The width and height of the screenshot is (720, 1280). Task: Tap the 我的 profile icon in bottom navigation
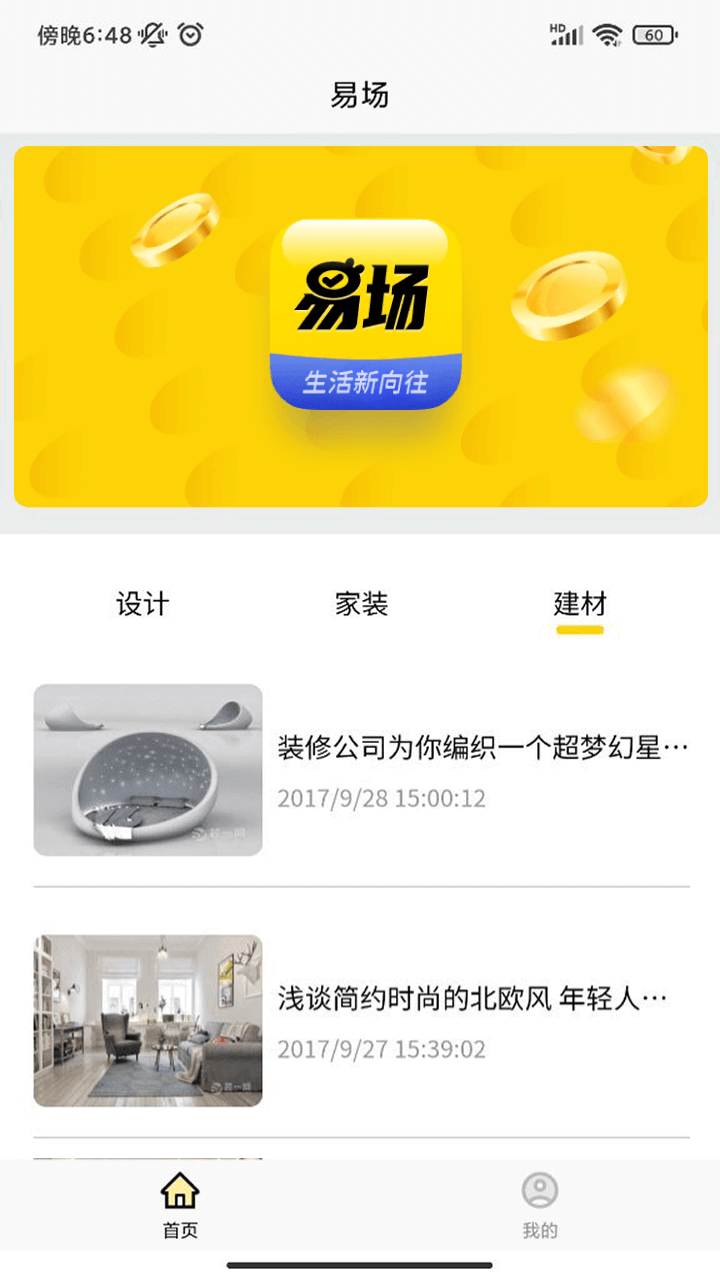540,1195
